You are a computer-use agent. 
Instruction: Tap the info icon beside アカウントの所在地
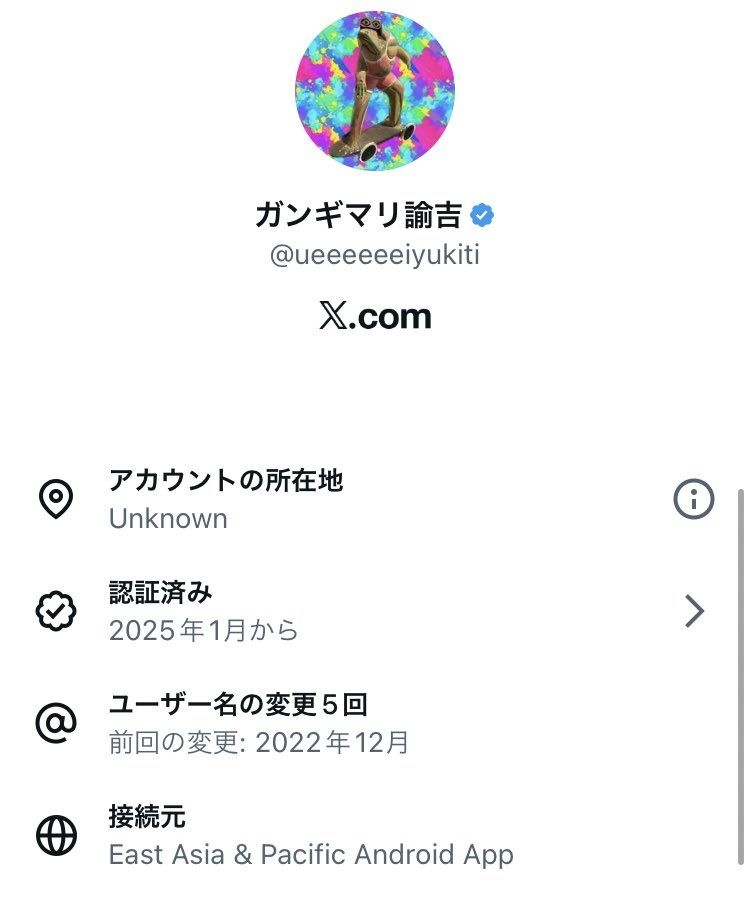pos(693,499)
